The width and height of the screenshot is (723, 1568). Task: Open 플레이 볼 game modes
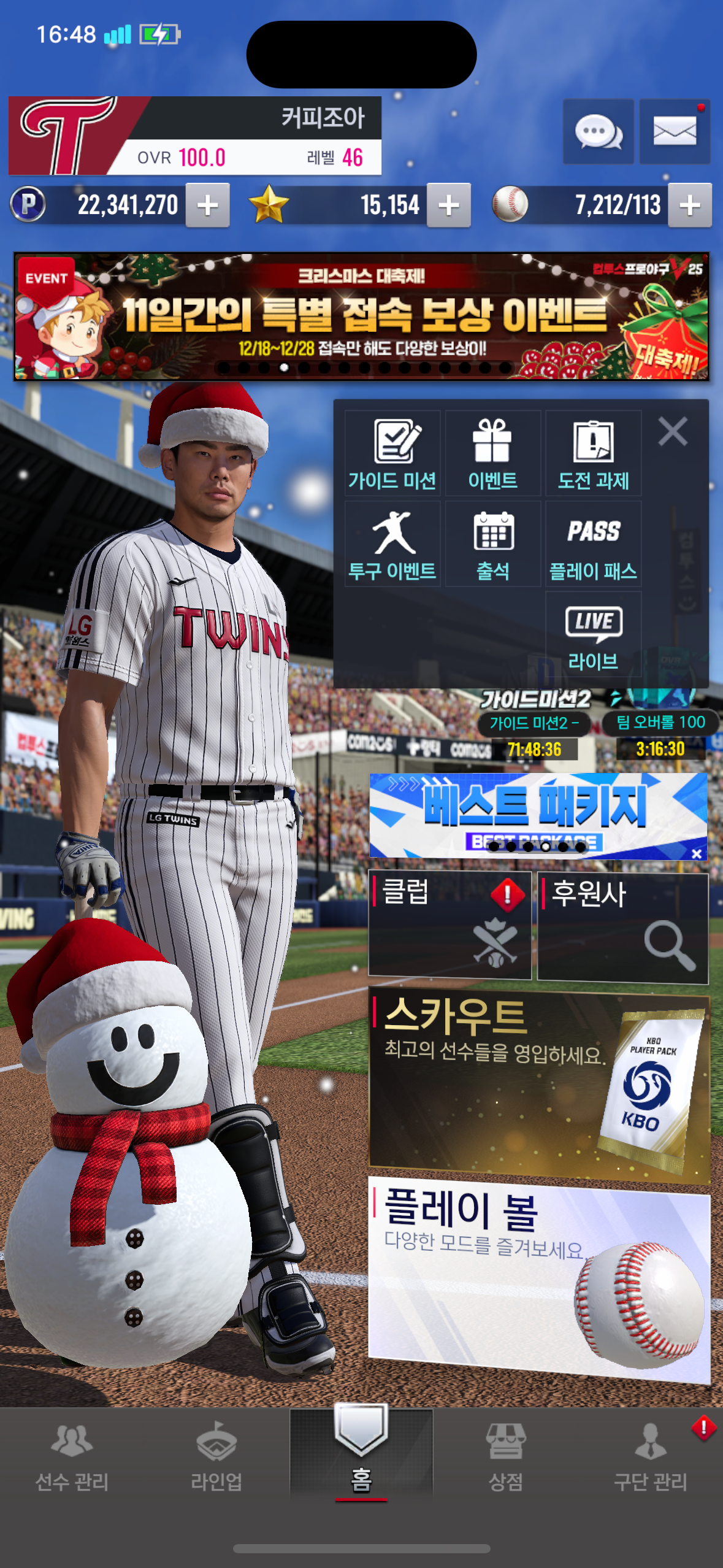(538, 1278)
